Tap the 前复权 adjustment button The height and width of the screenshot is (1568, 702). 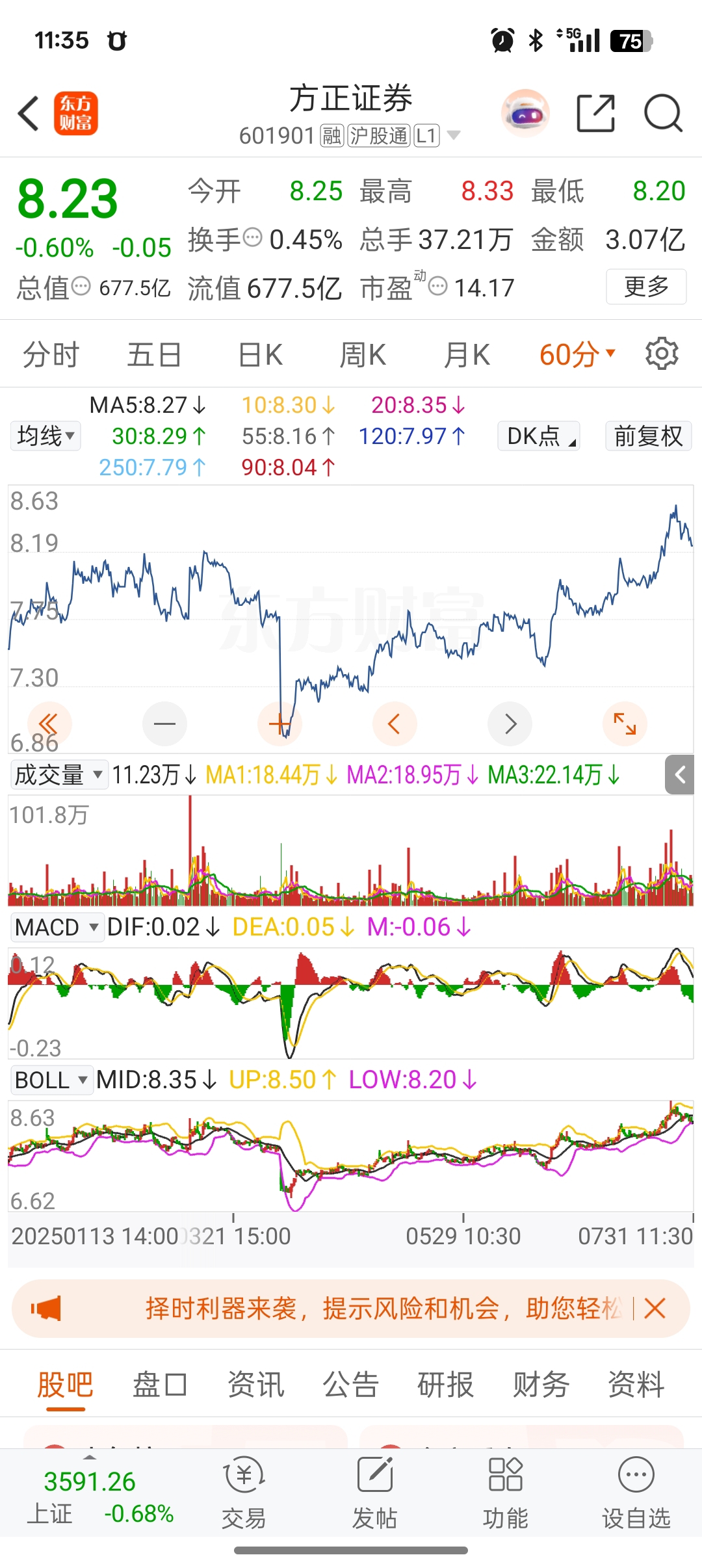pyautogui.click(x=648, y=436)
